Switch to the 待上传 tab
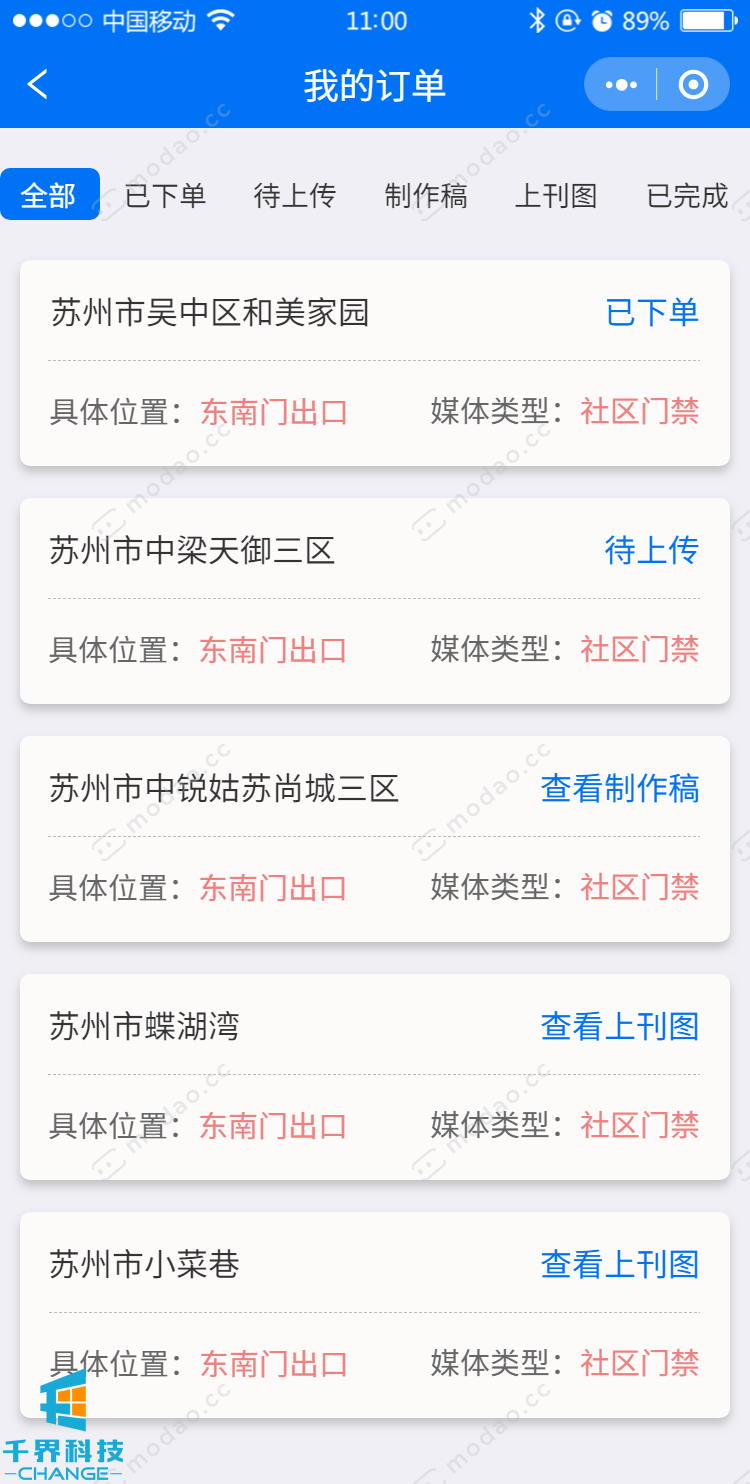Image resolution: width=750 pixels, height=1484 pixels. point(294,195)
